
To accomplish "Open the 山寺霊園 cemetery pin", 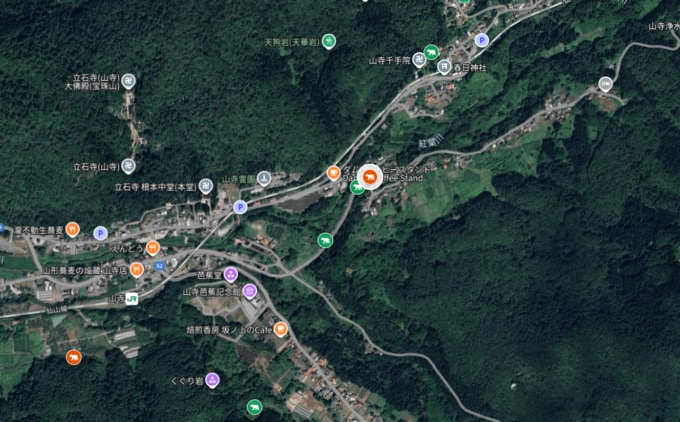I will [x=263, y=179].
